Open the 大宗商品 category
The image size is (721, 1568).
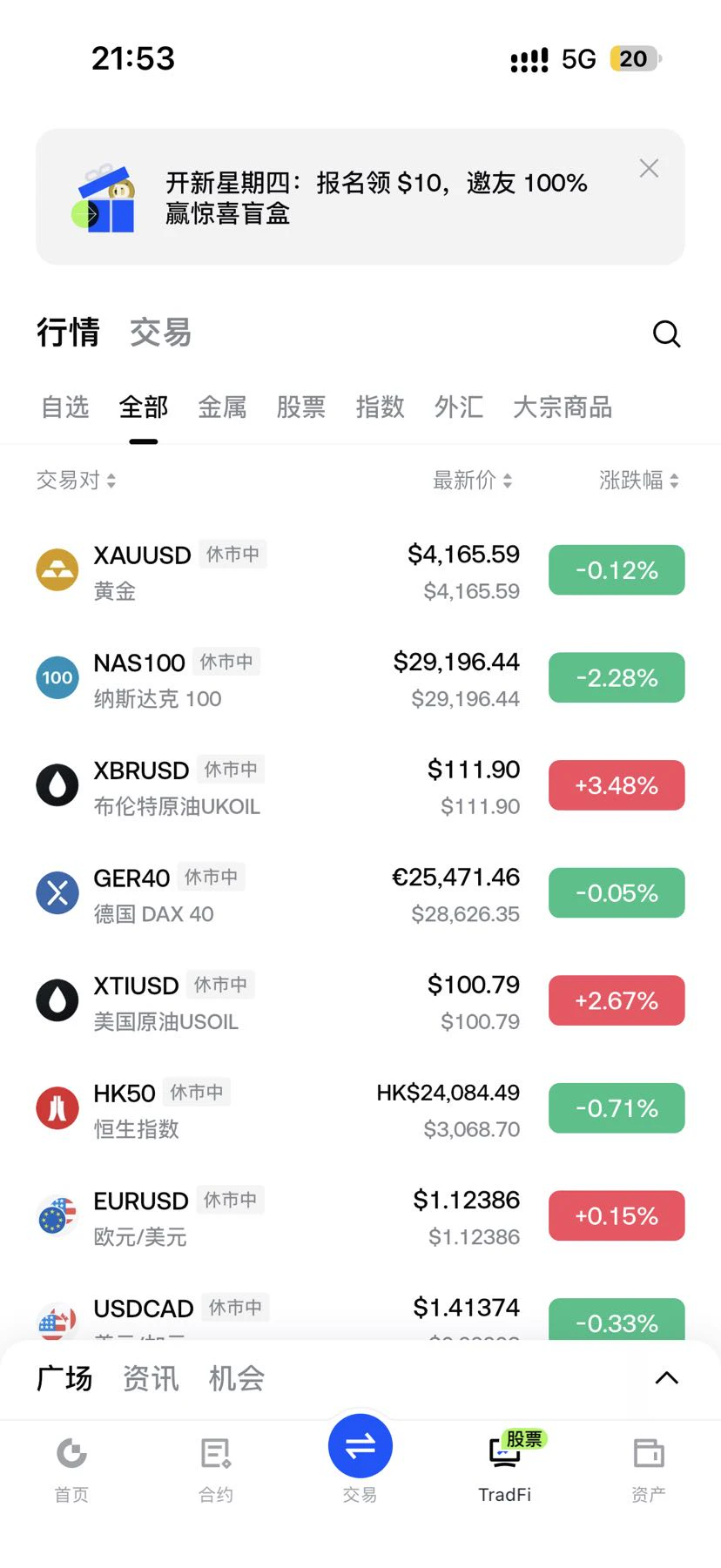tap(563, 407)
